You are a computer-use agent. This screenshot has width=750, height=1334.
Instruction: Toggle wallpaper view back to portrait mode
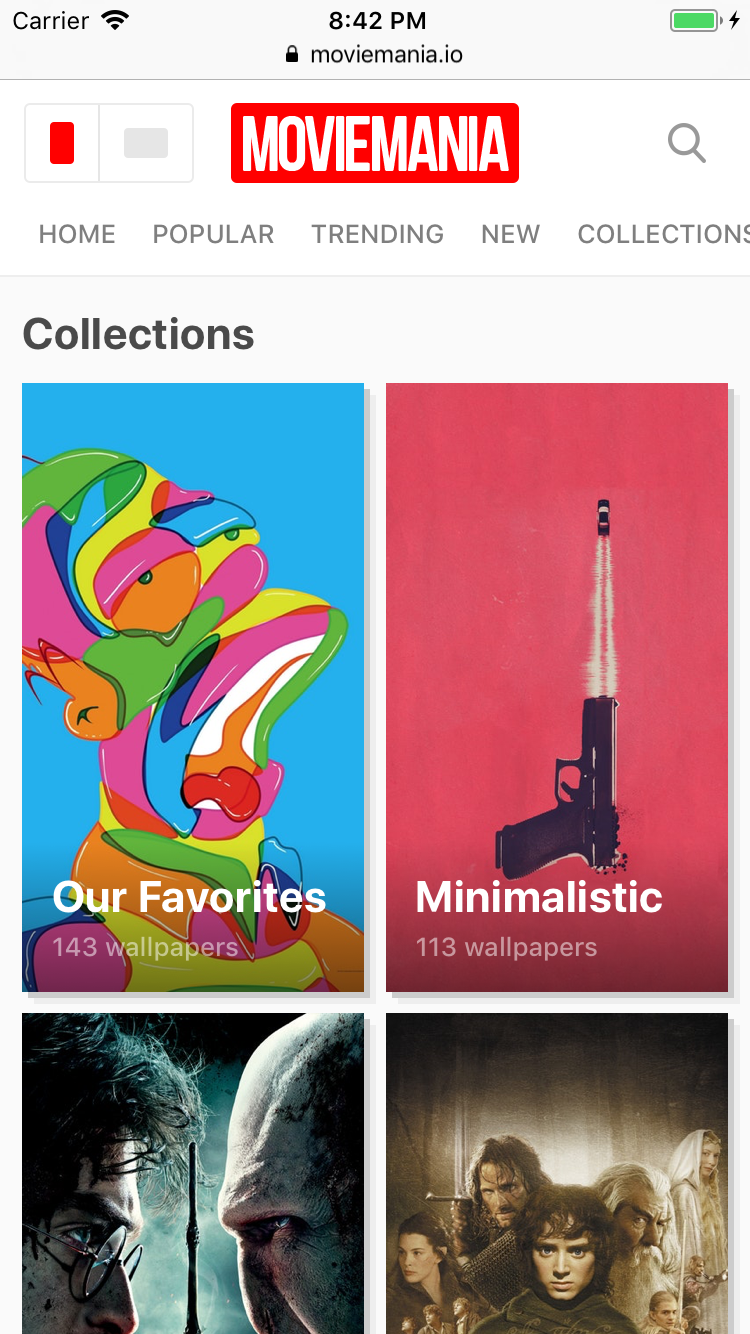coord(61,142)
